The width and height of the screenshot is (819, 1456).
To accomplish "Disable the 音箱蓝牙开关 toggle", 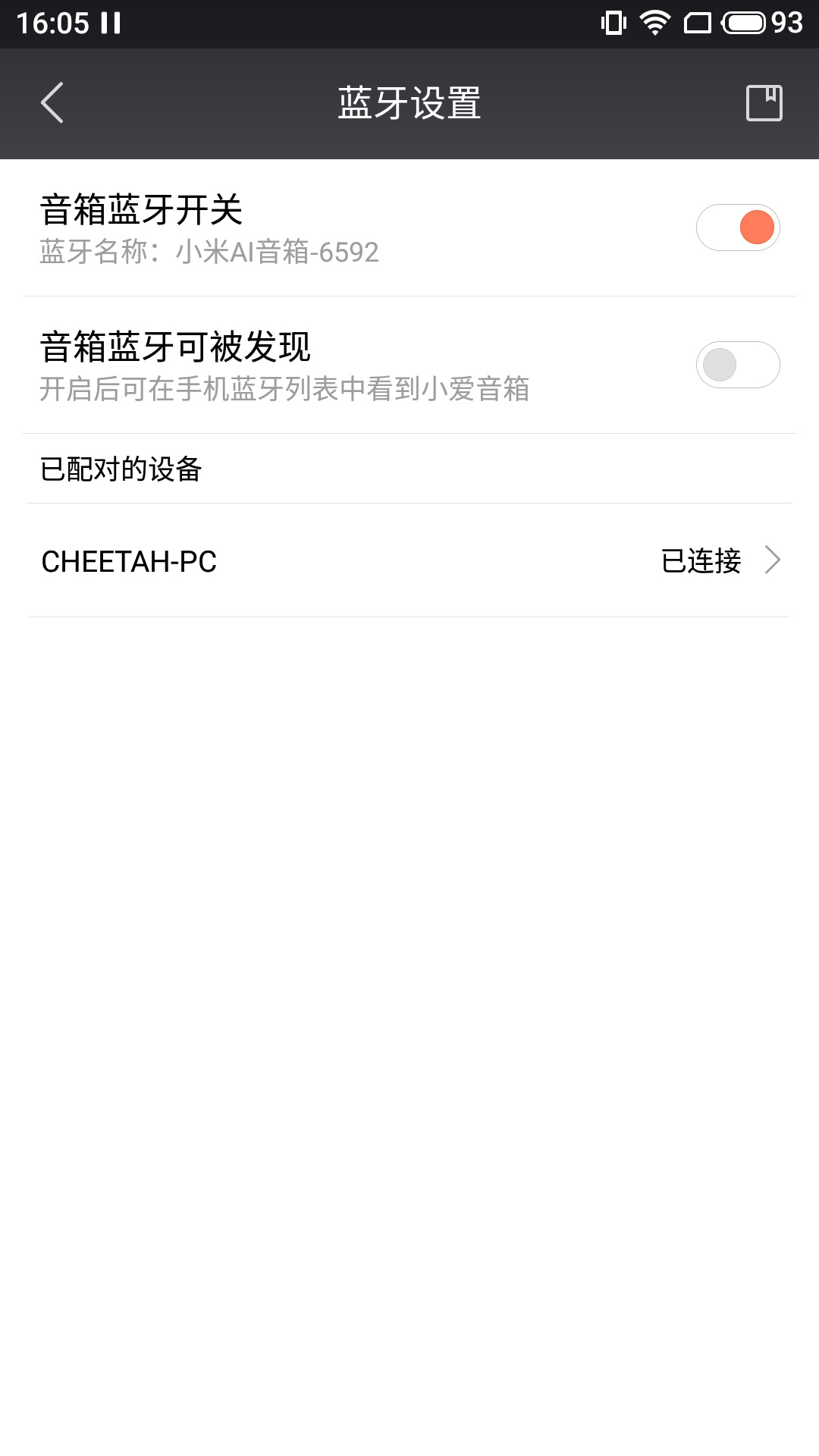I will click(737, 227).
